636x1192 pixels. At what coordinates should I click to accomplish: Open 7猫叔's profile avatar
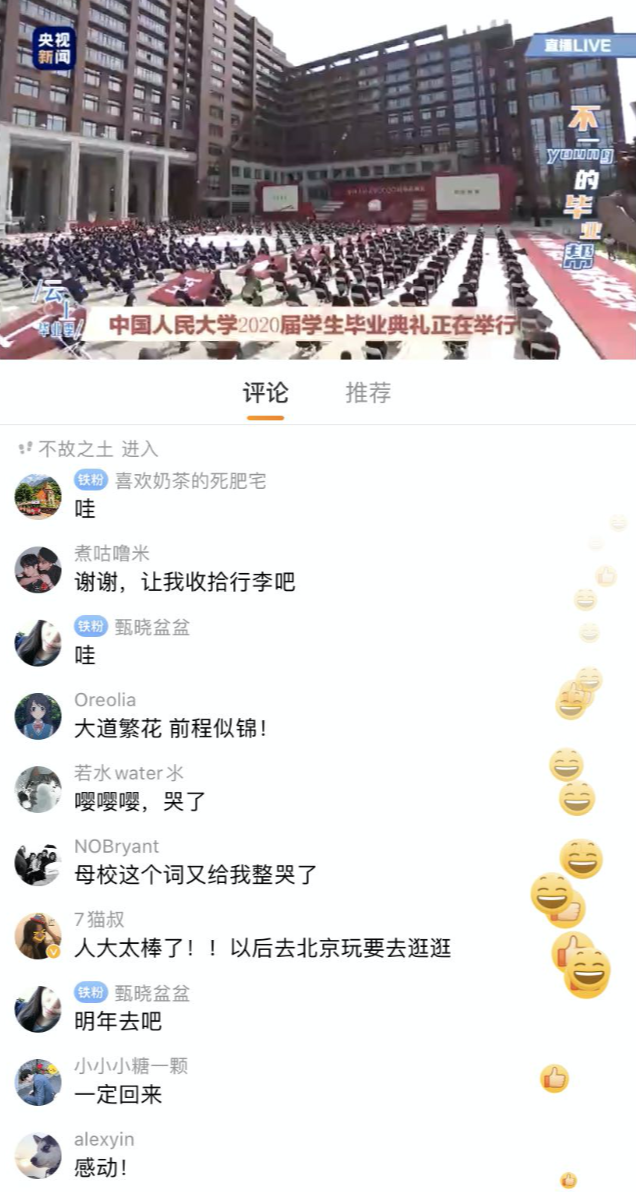pyautogui.click(x=38, y=935)
